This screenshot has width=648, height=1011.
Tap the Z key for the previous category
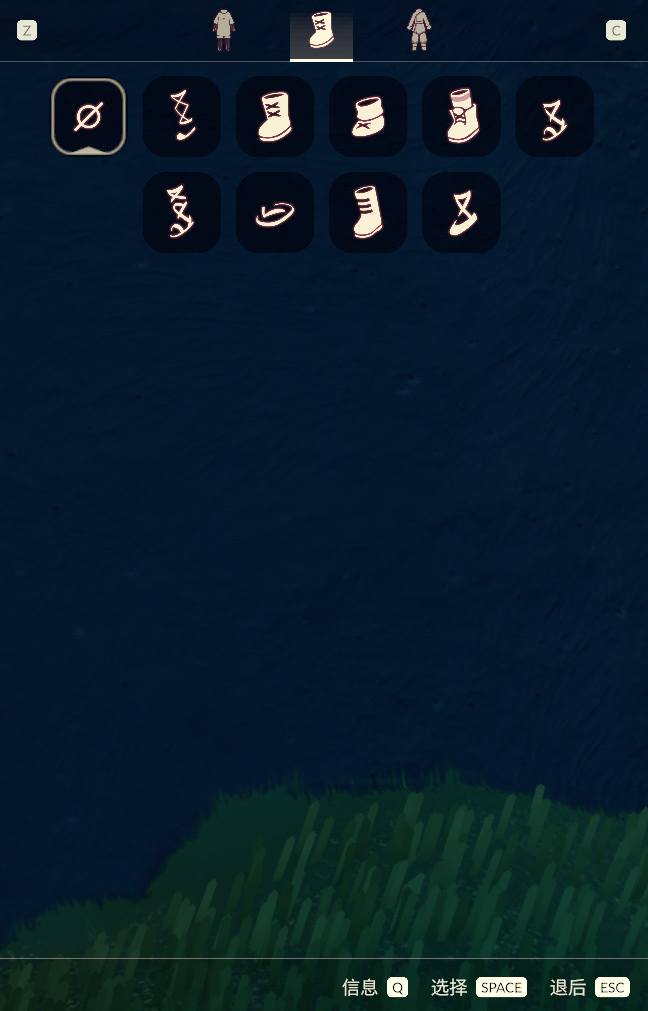[27, 31]
